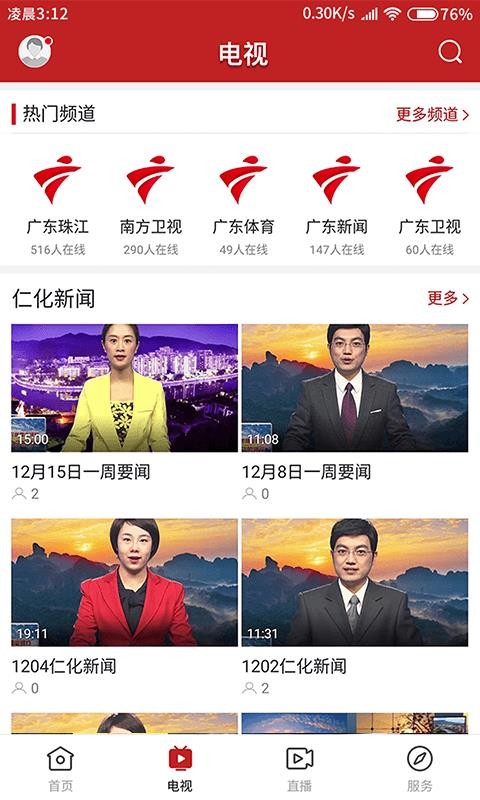
Task: Play the 12月15日一周要闻 video
Action: 124,388
